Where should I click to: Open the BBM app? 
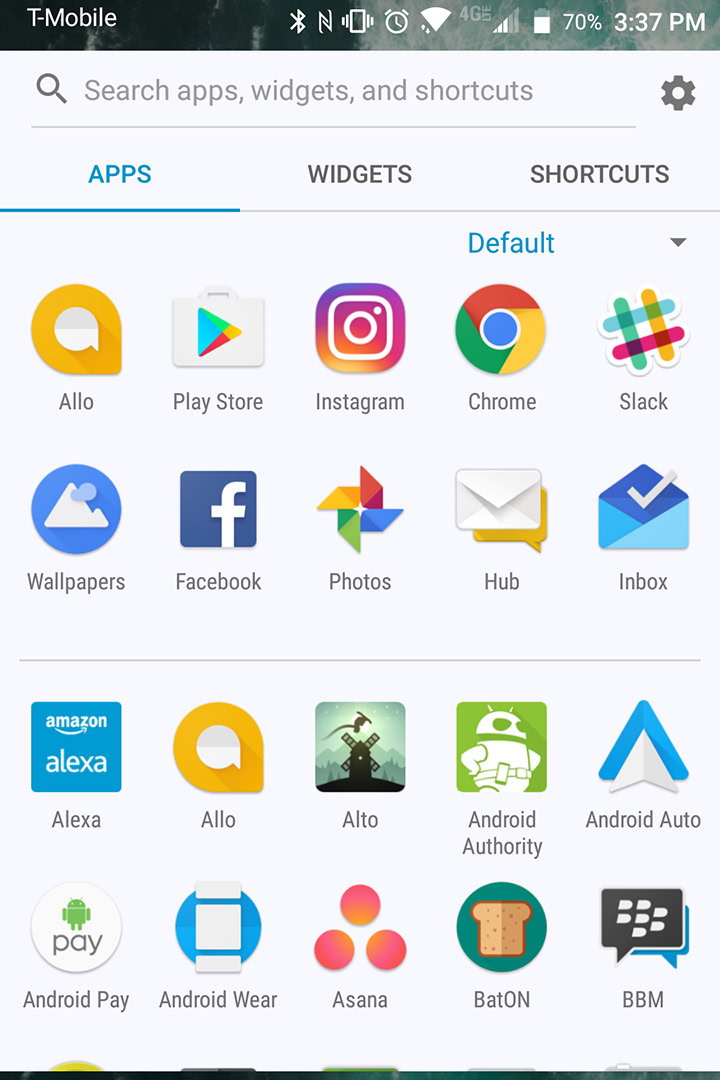pyautogui.click(x=643, y=927)
